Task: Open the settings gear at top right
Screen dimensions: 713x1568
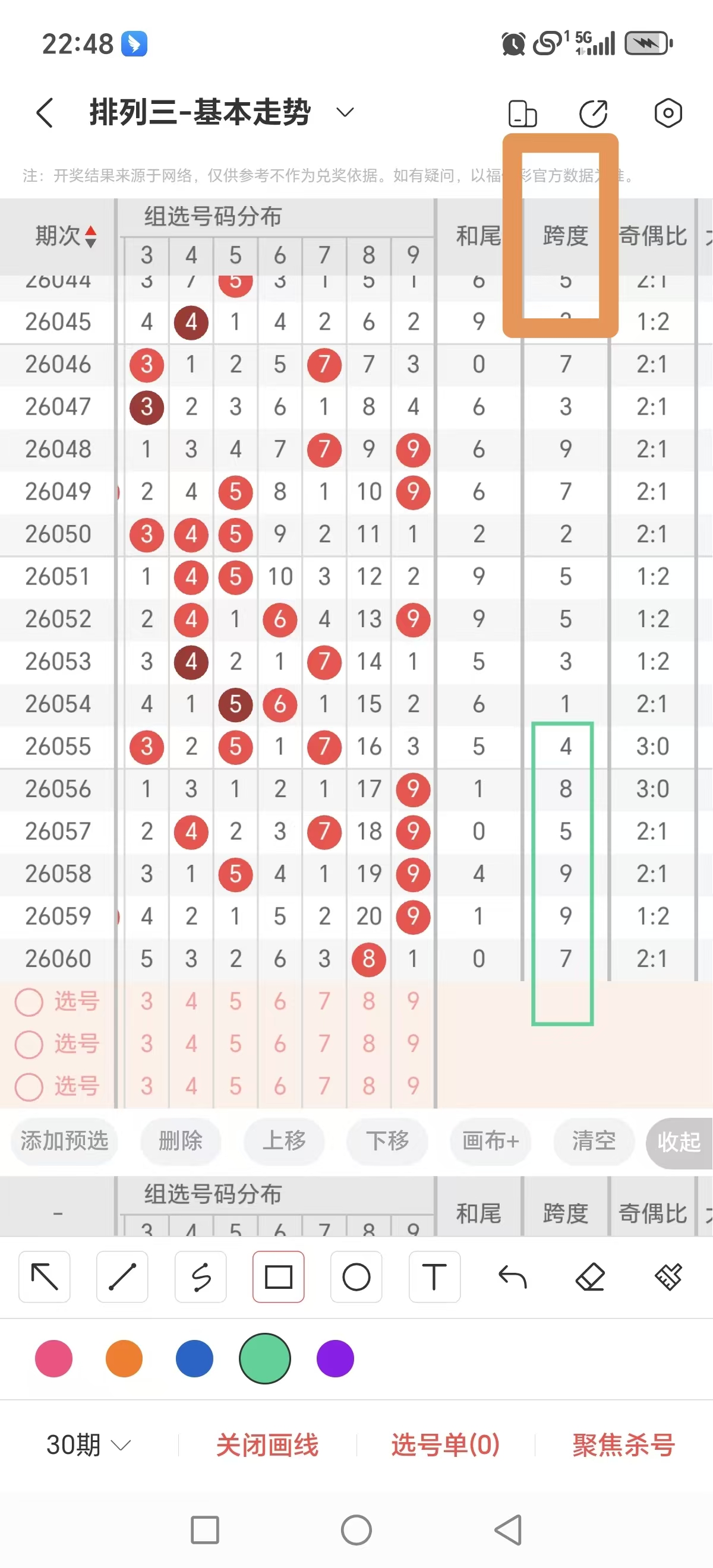Action: [667, 113]
